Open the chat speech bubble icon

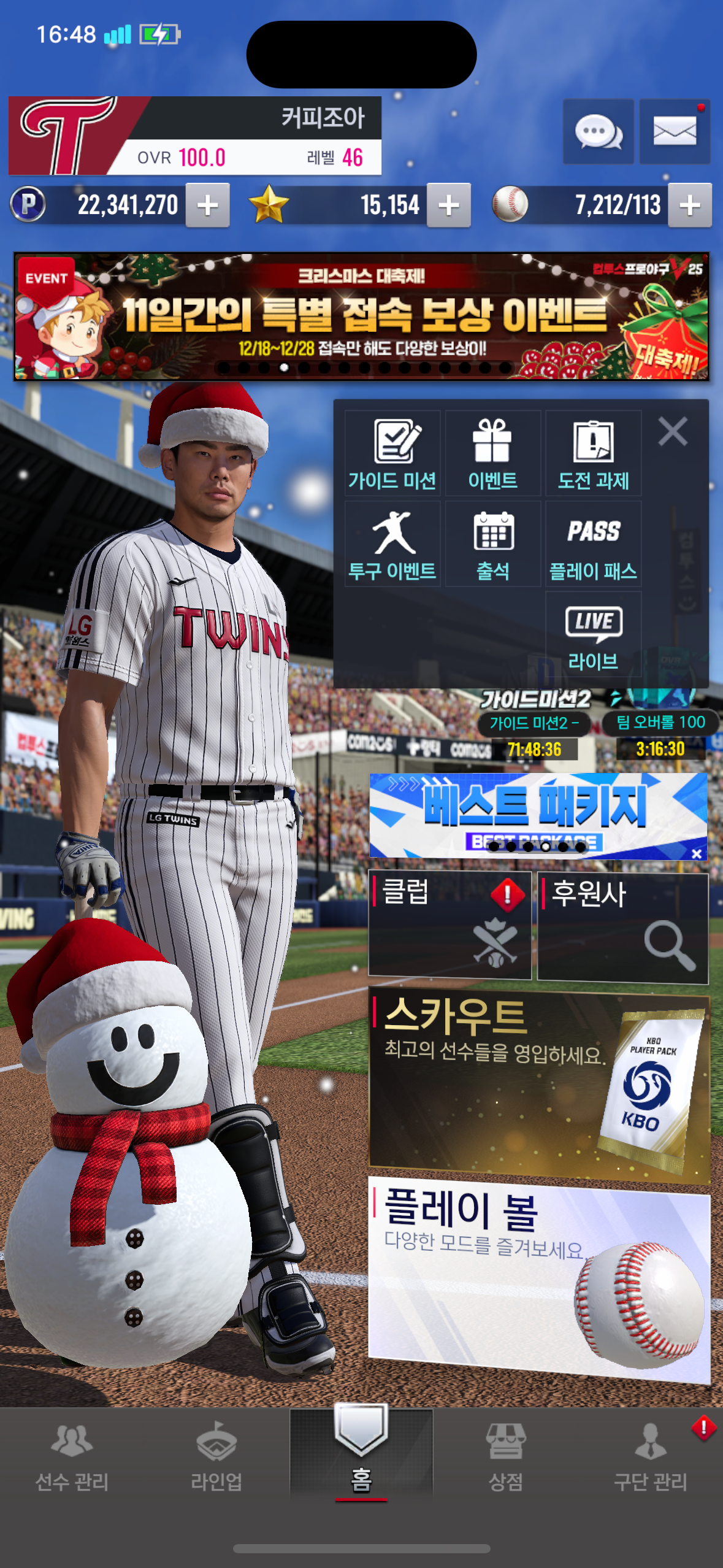[598, 132]
